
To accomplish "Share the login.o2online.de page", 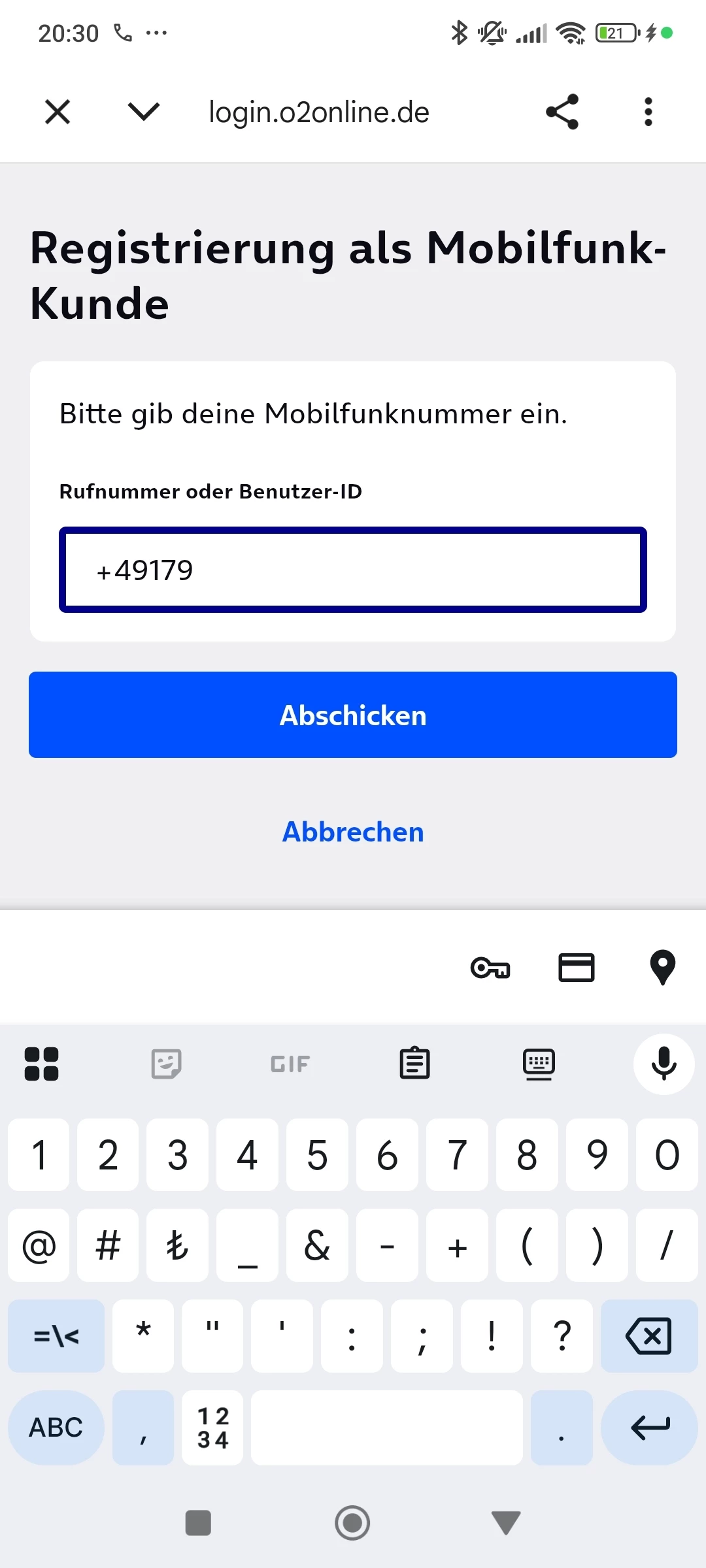I will tap(562, 112).
